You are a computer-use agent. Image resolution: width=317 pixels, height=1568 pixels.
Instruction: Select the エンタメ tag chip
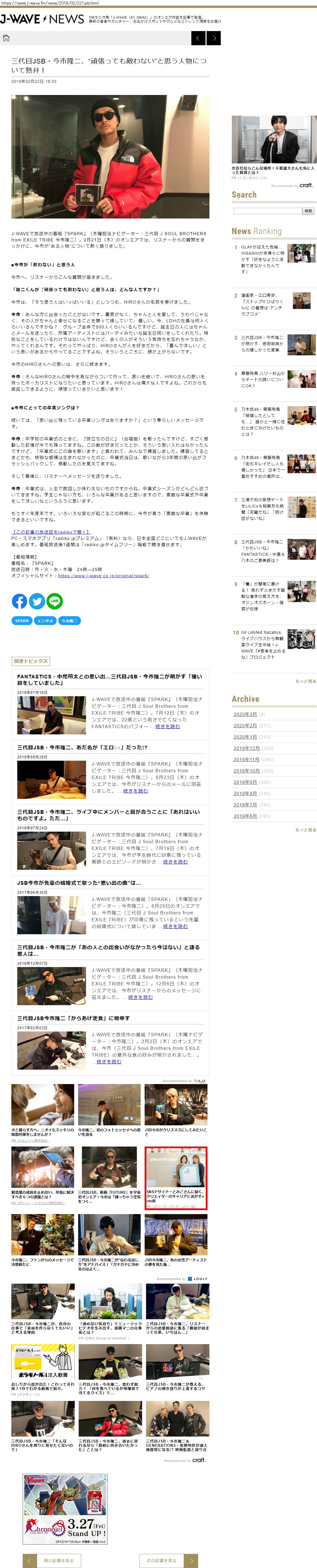(x=45, y=621)
